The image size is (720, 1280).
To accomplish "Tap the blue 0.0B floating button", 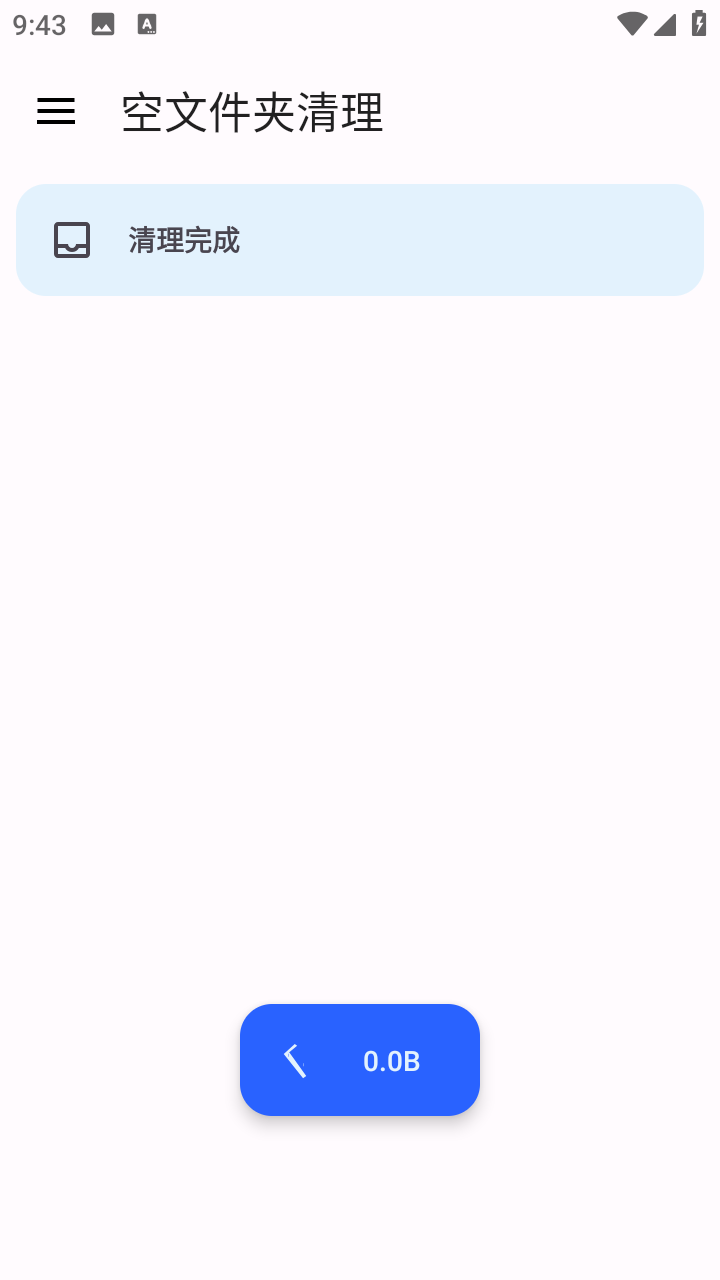I will click(360, 1060).
